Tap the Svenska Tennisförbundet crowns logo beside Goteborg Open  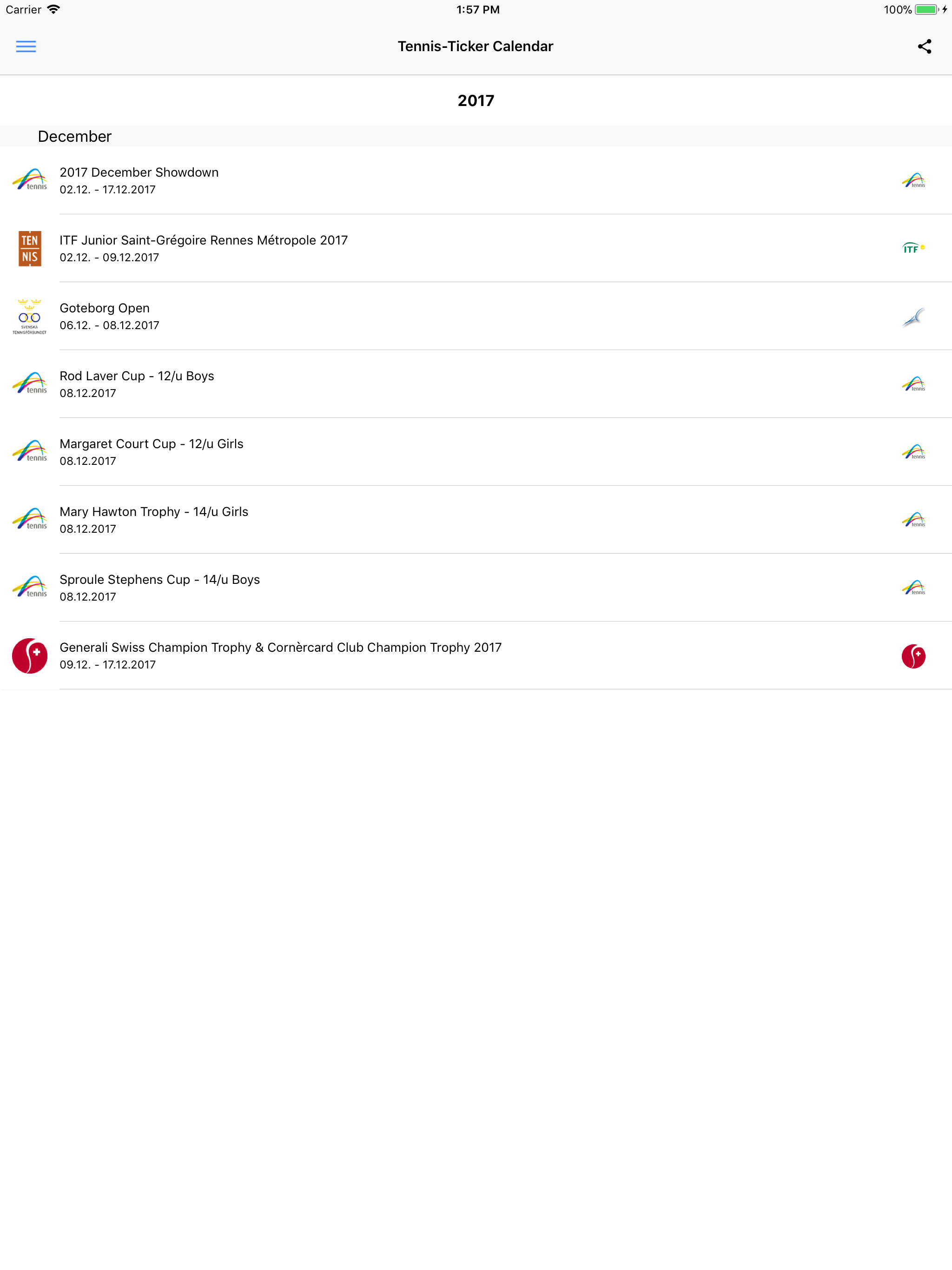(x=30, y=316)
